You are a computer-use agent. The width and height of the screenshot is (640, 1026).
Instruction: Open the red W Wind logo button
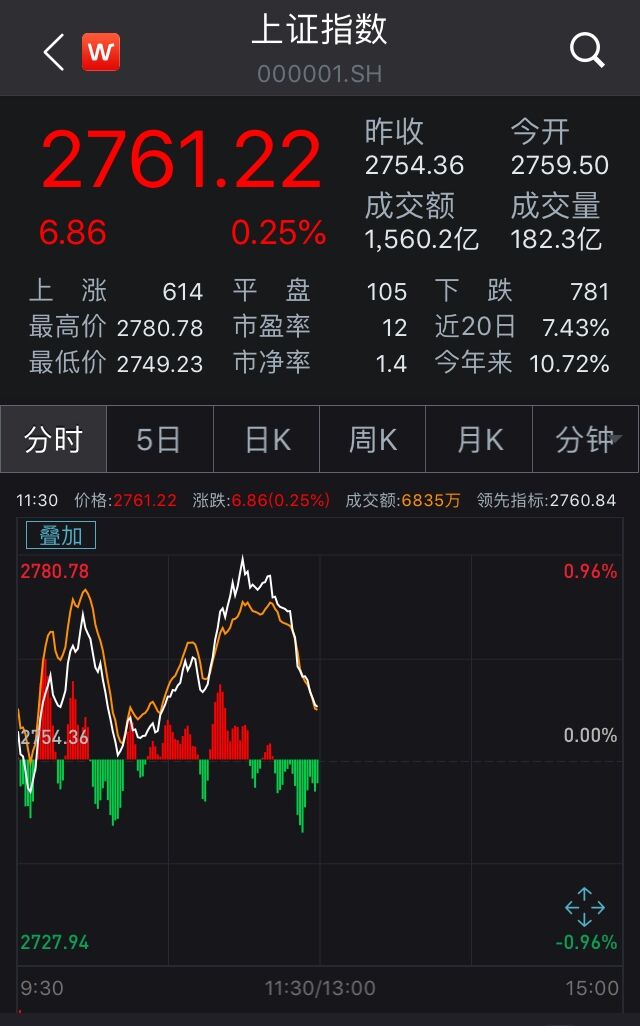point(101,52)
